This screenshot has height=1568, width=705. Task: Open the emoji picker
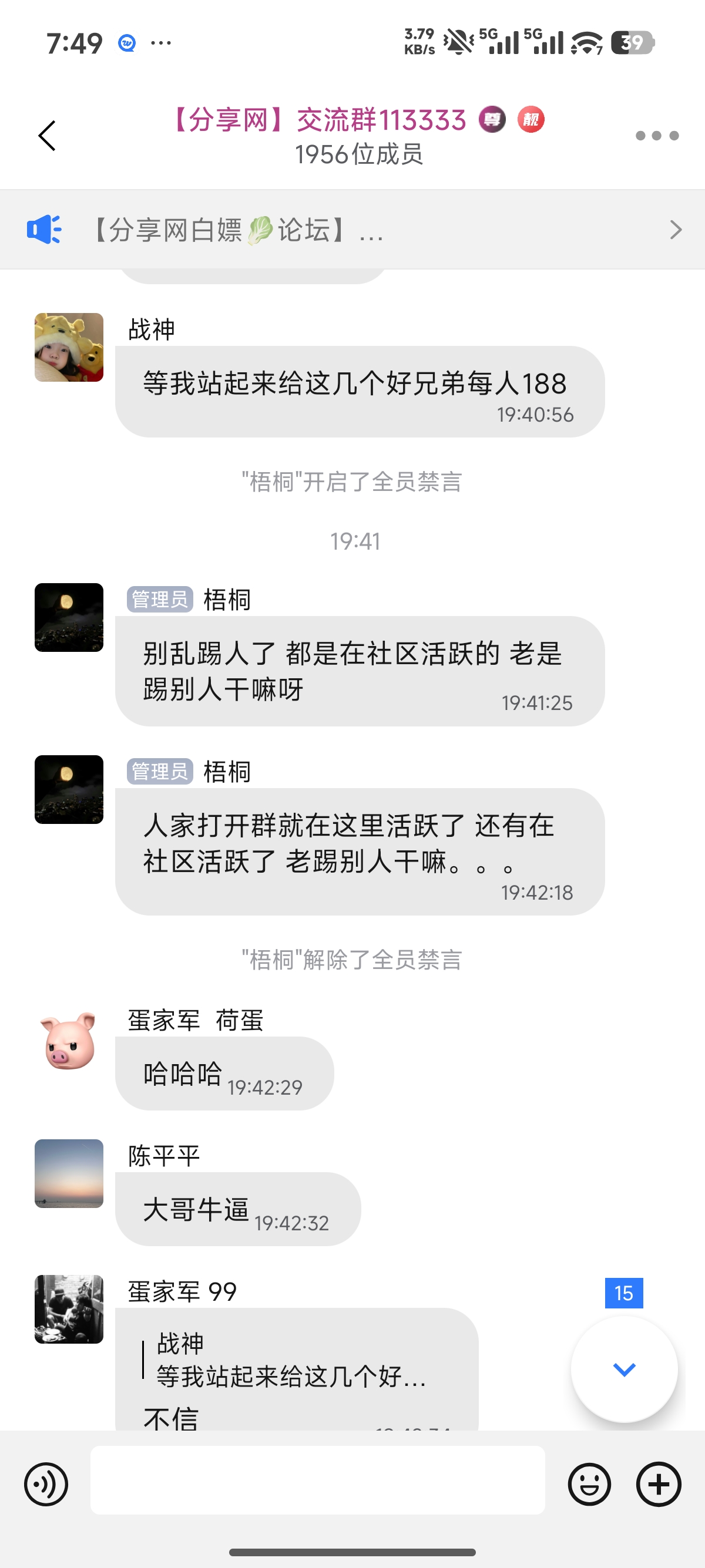point(589,1484)
